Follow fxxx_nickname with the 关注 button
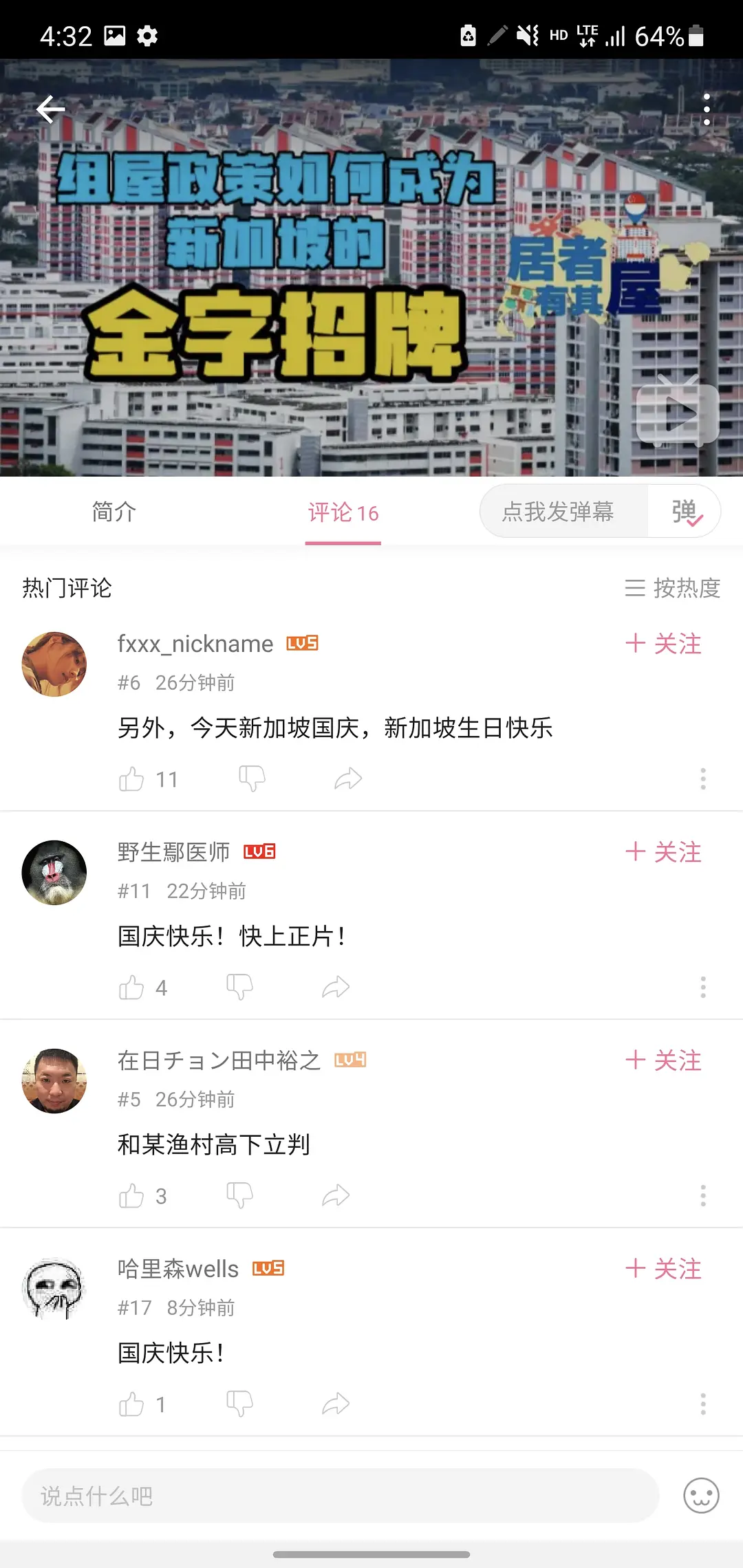The image size is (743, 1568). pos(663,644)
